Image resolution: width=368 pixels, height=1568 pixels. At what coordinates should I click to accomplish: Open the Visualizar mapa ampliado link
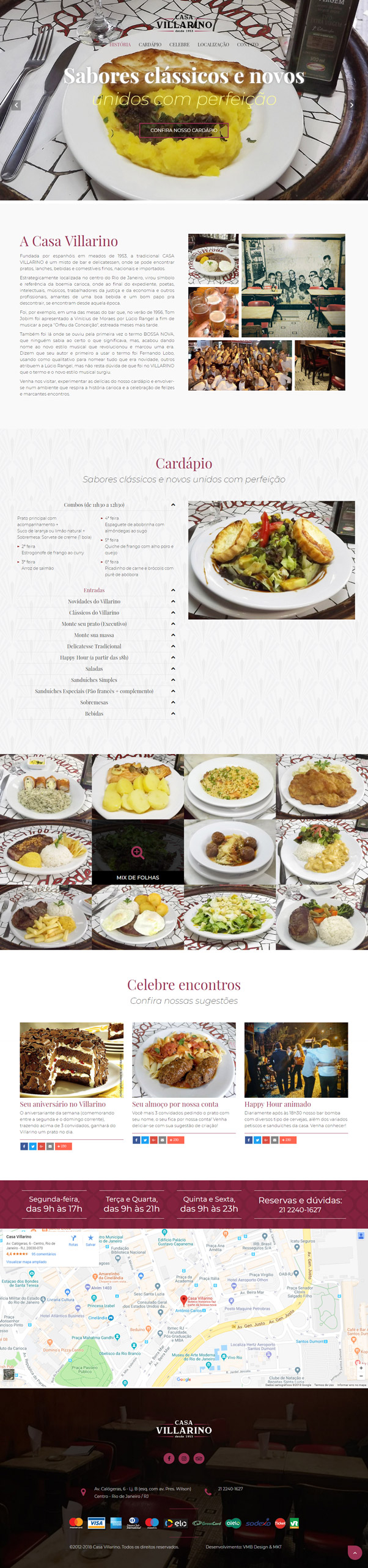26,1261
